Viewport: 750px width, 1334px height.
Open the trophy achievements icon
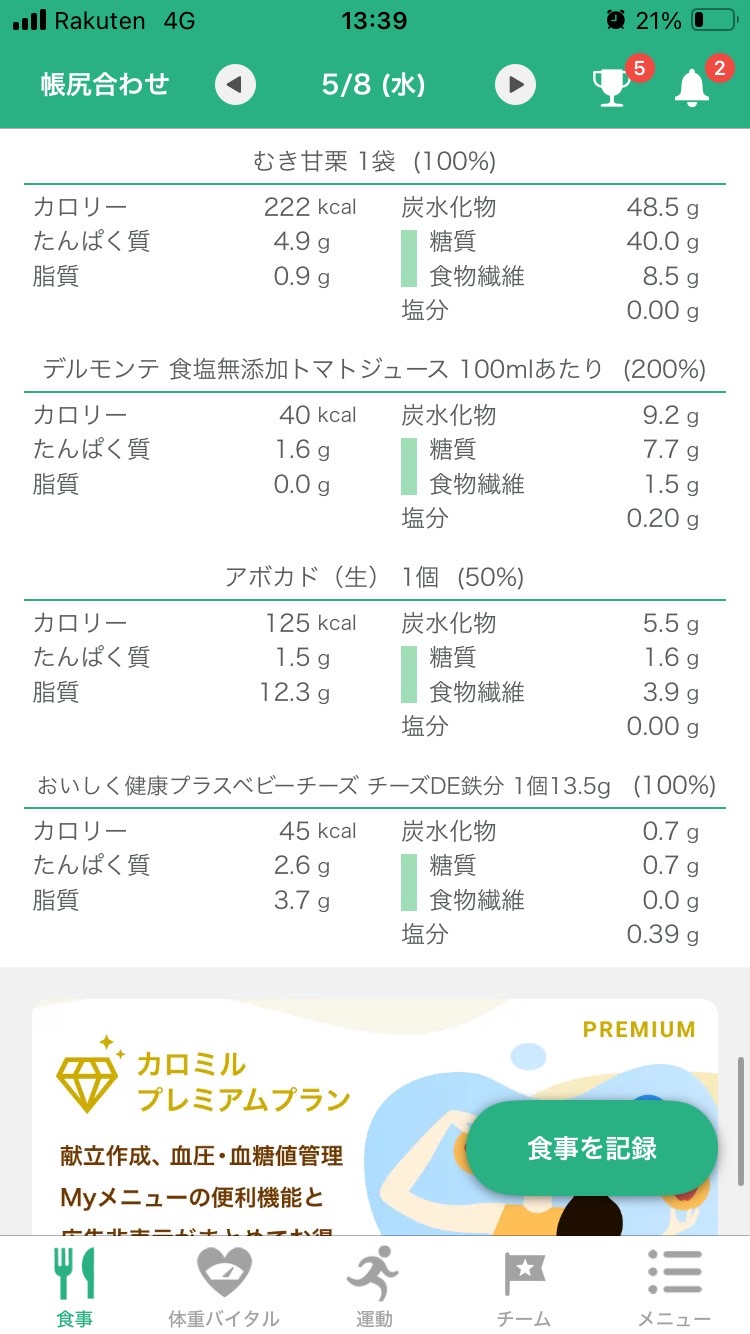612,86
